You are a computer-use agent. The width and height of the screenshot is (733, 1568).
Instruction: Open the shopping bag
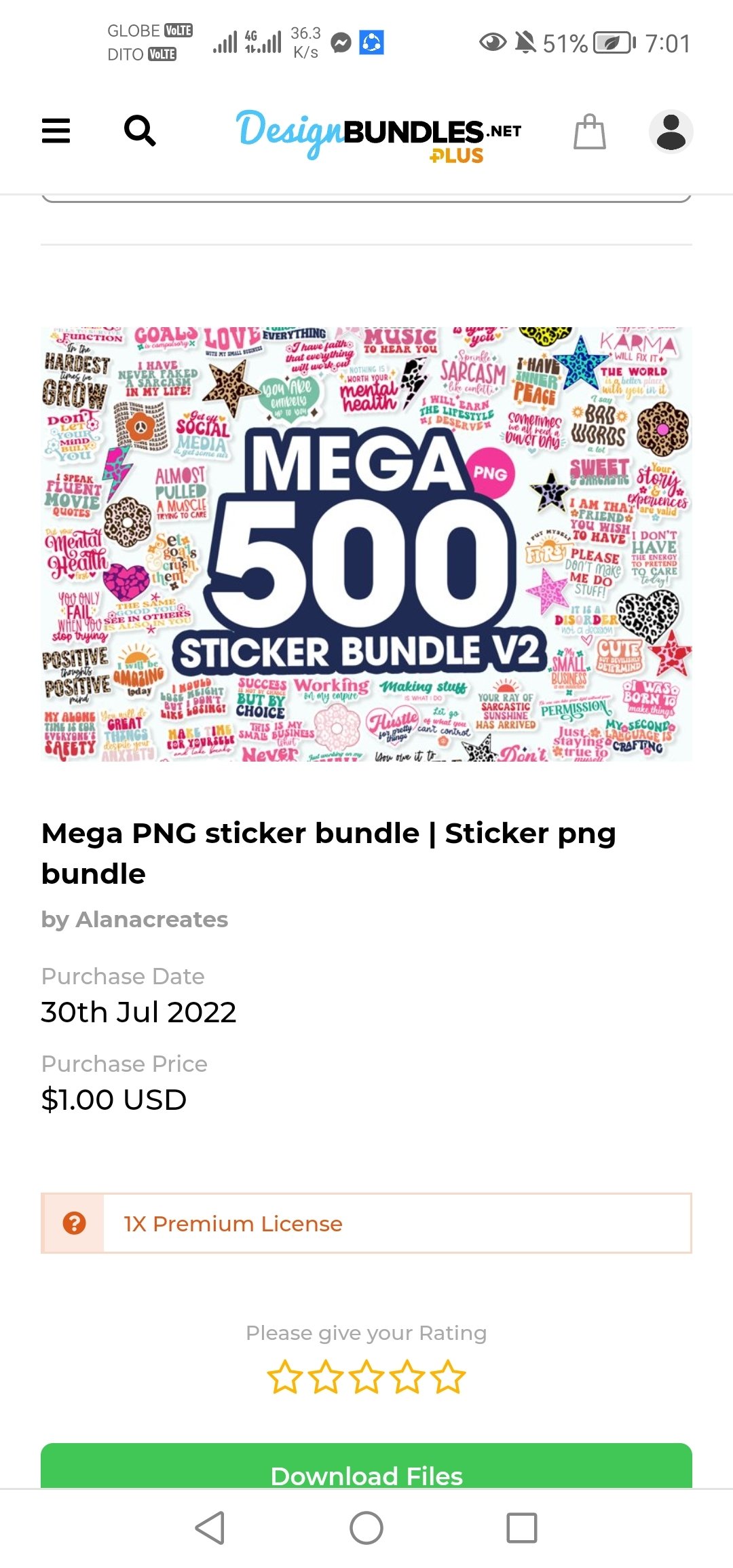(589, 132)
